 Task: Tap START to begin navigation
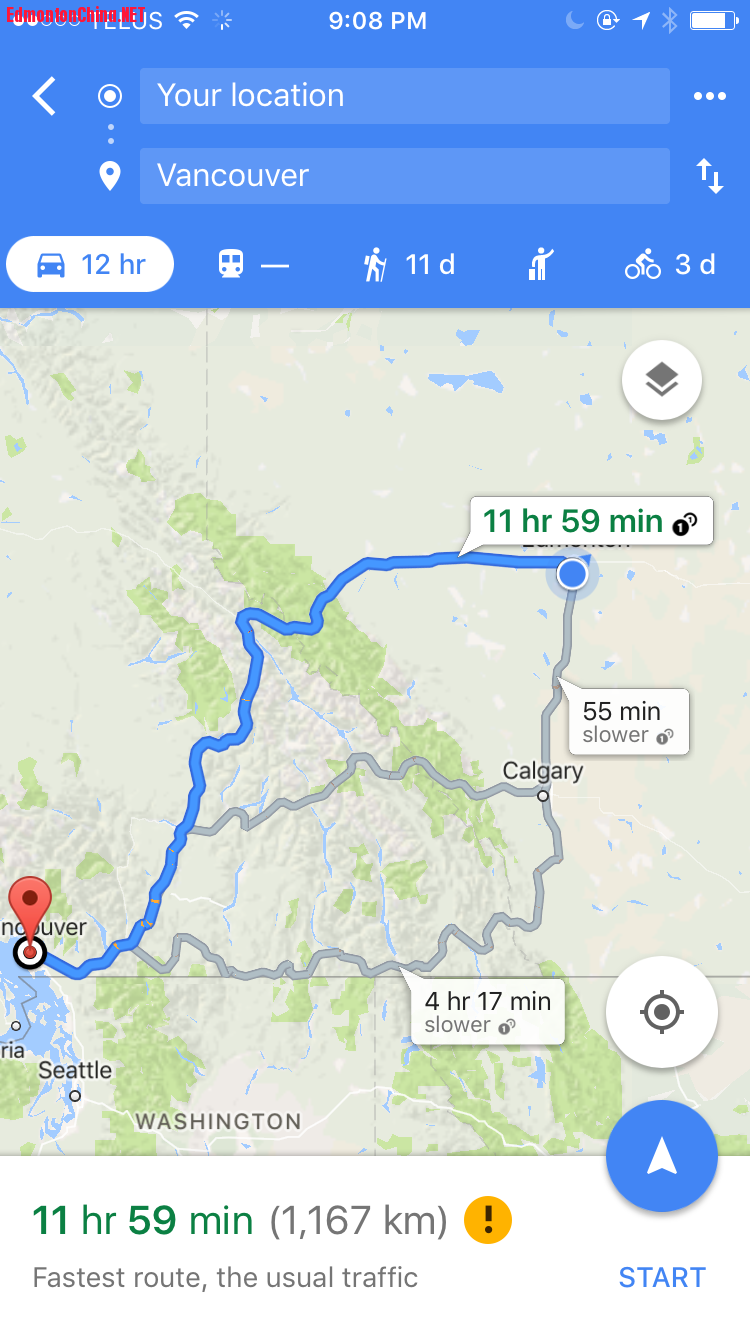click(x=661, y=1277)
